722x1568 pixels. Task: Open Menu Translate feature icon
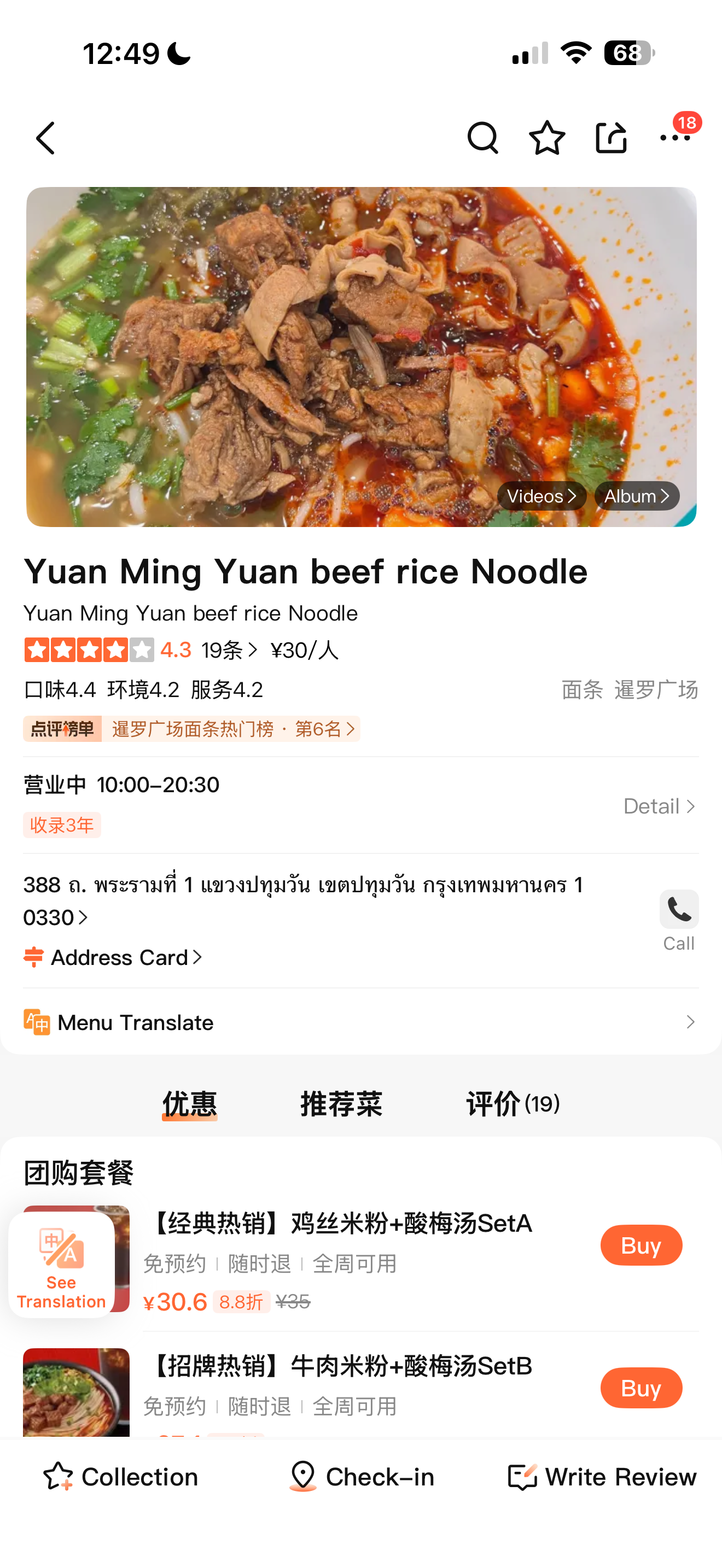tap(38, 1022)
